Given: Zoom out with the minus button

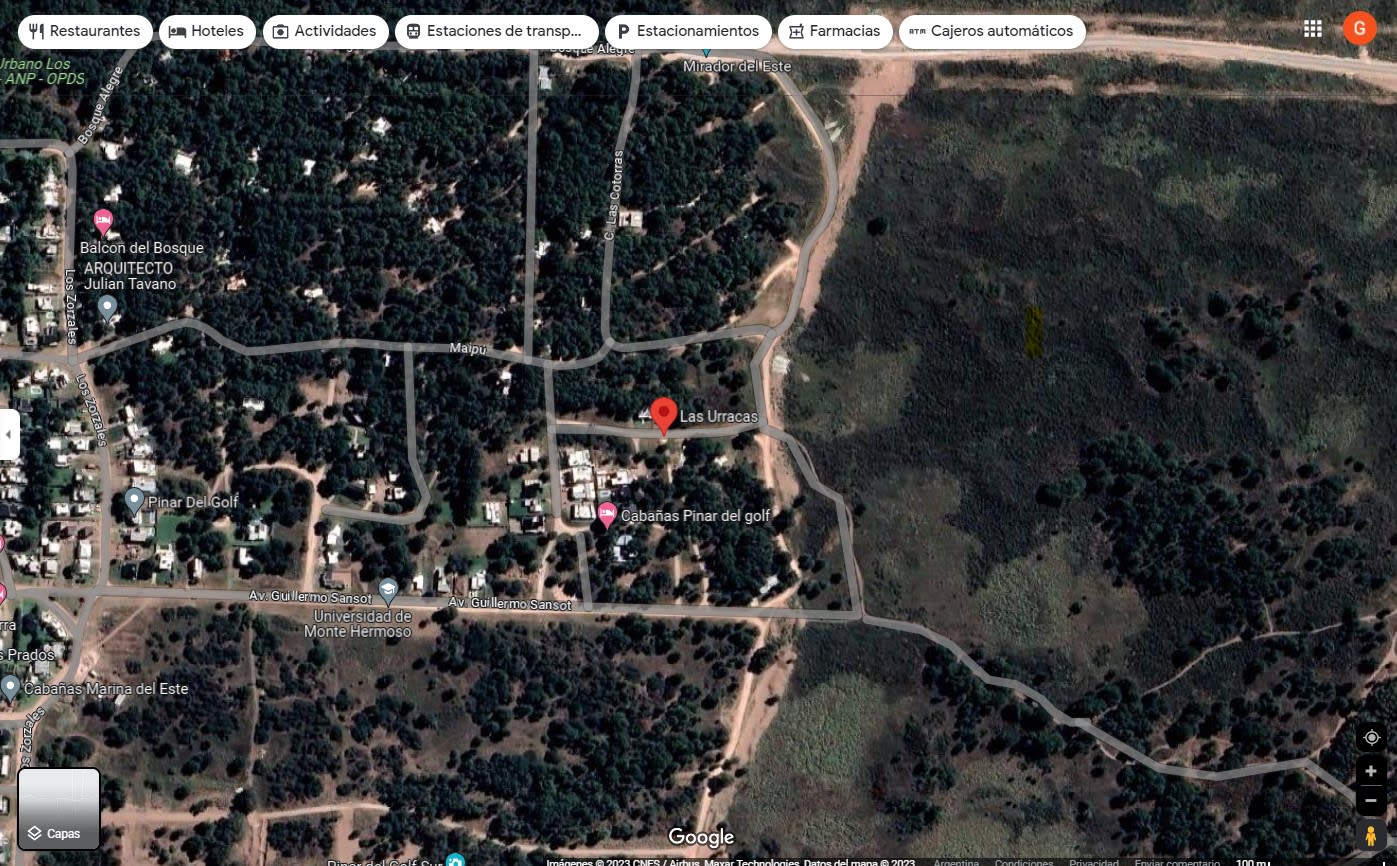Looking at the screenshot, I should pyautogui.click(x=1371, y=801).
